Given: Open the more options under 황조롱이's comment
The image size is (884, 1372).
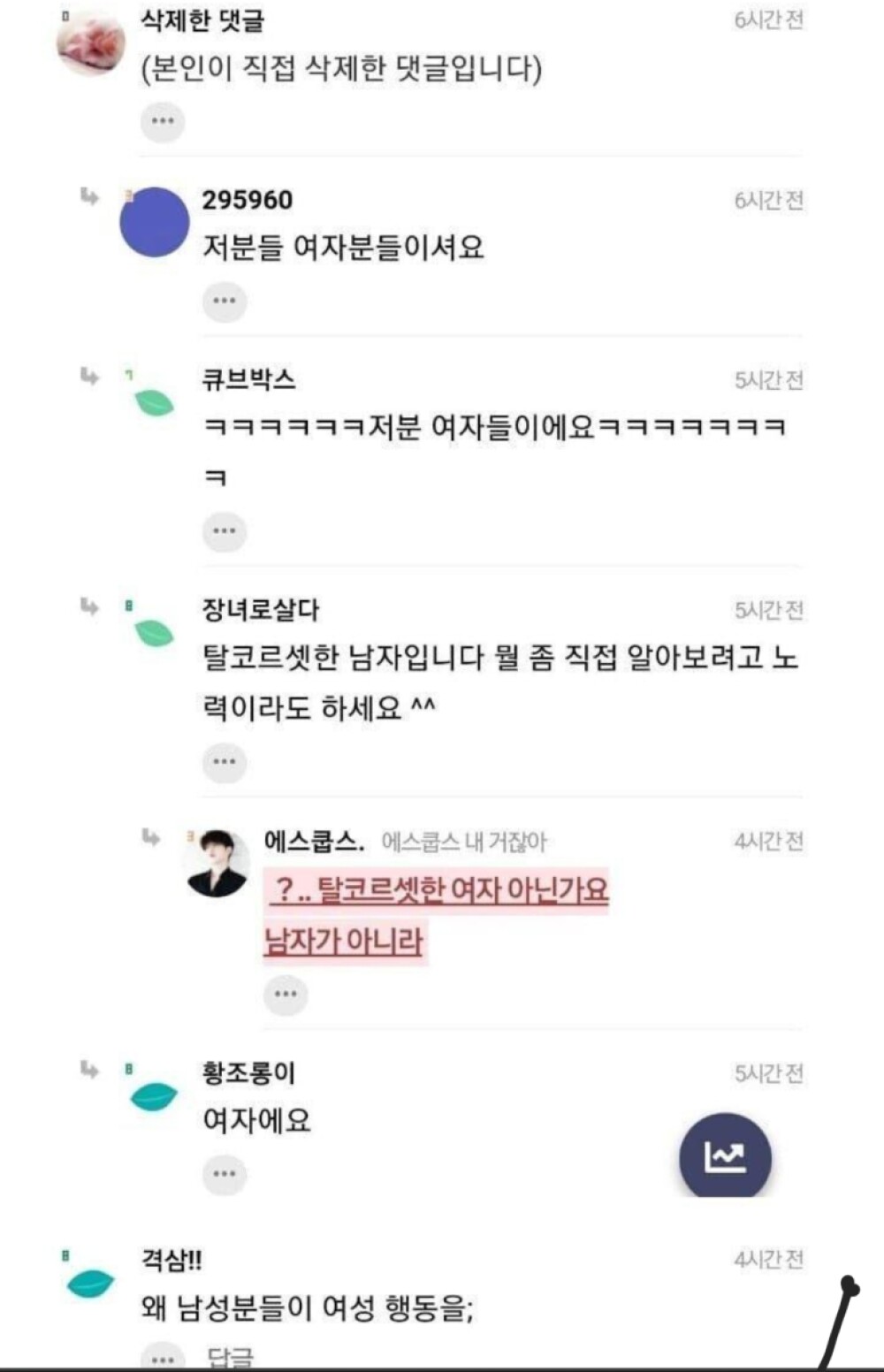Looking at the screenshot, I should [x=225, y=1174].
